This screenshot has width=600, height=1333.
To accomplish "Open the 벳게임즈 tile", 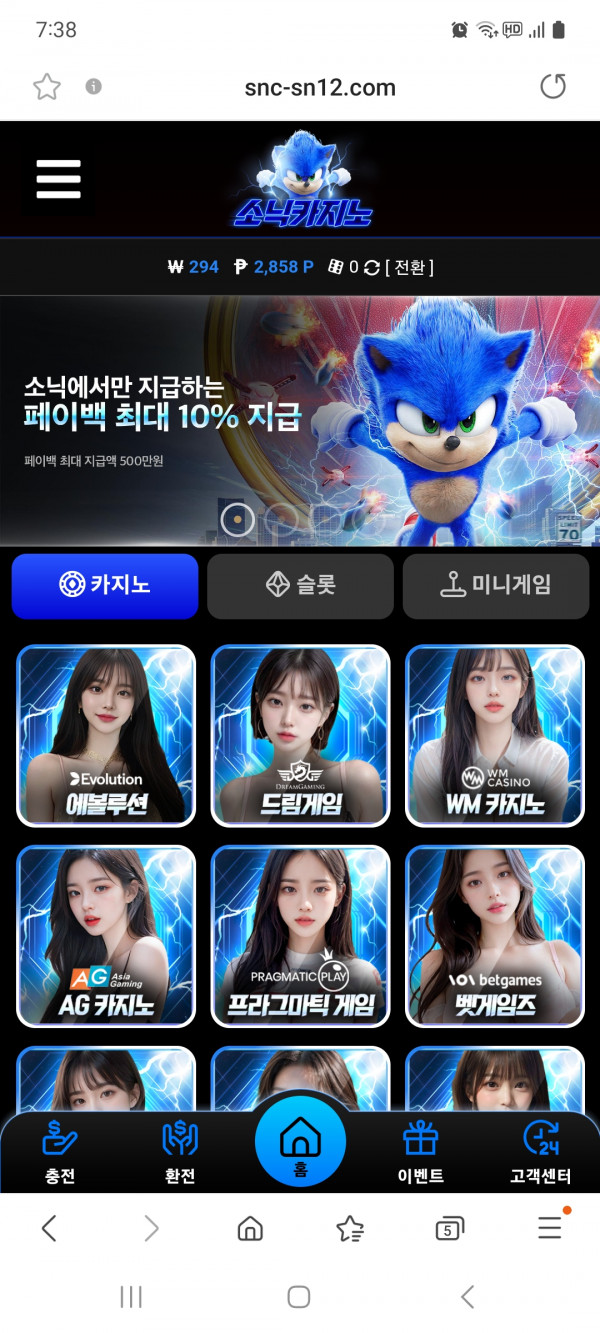I will (x=494, y=936).
